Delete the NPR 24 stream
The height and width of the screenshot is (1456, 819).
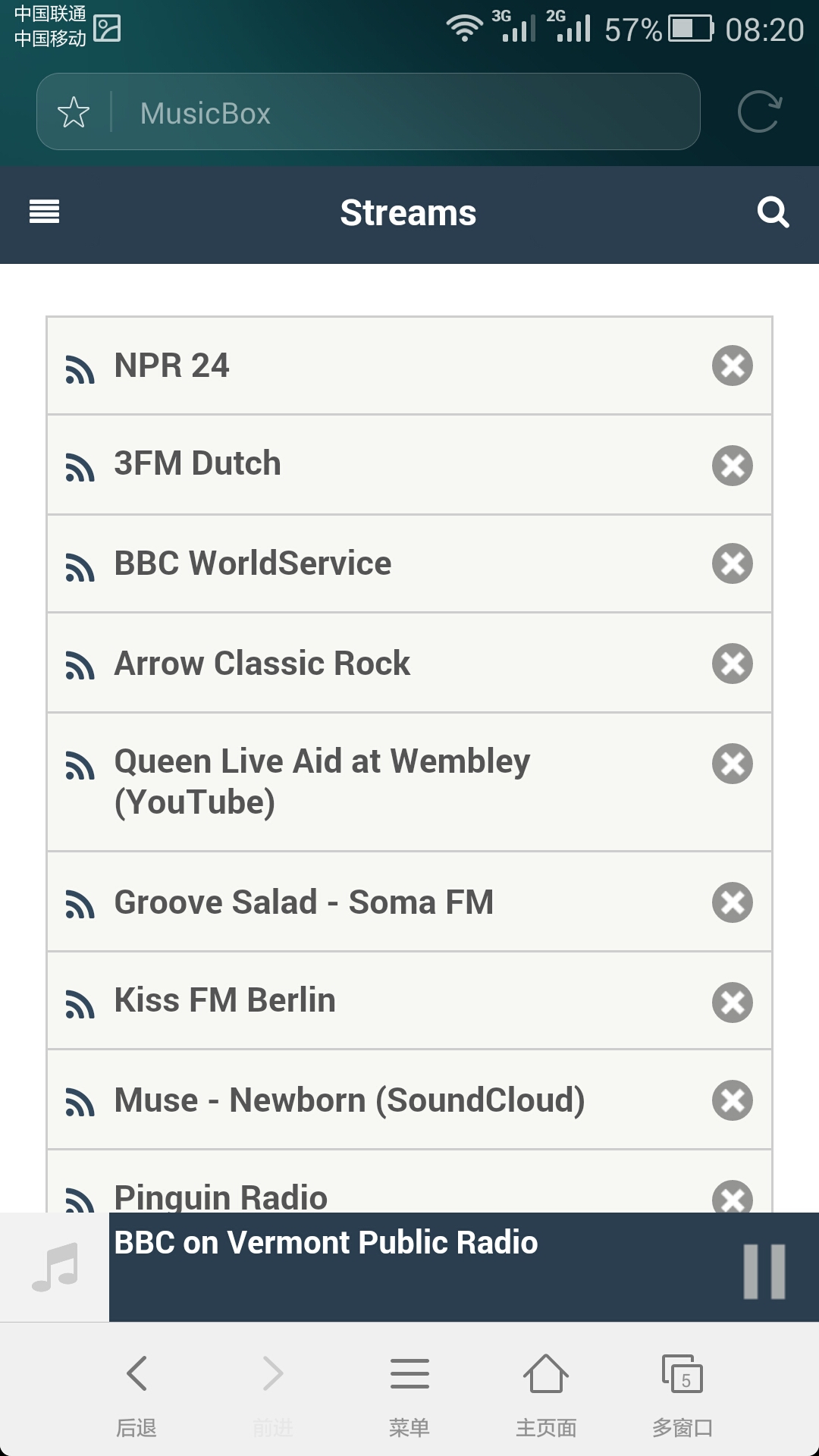733,366
